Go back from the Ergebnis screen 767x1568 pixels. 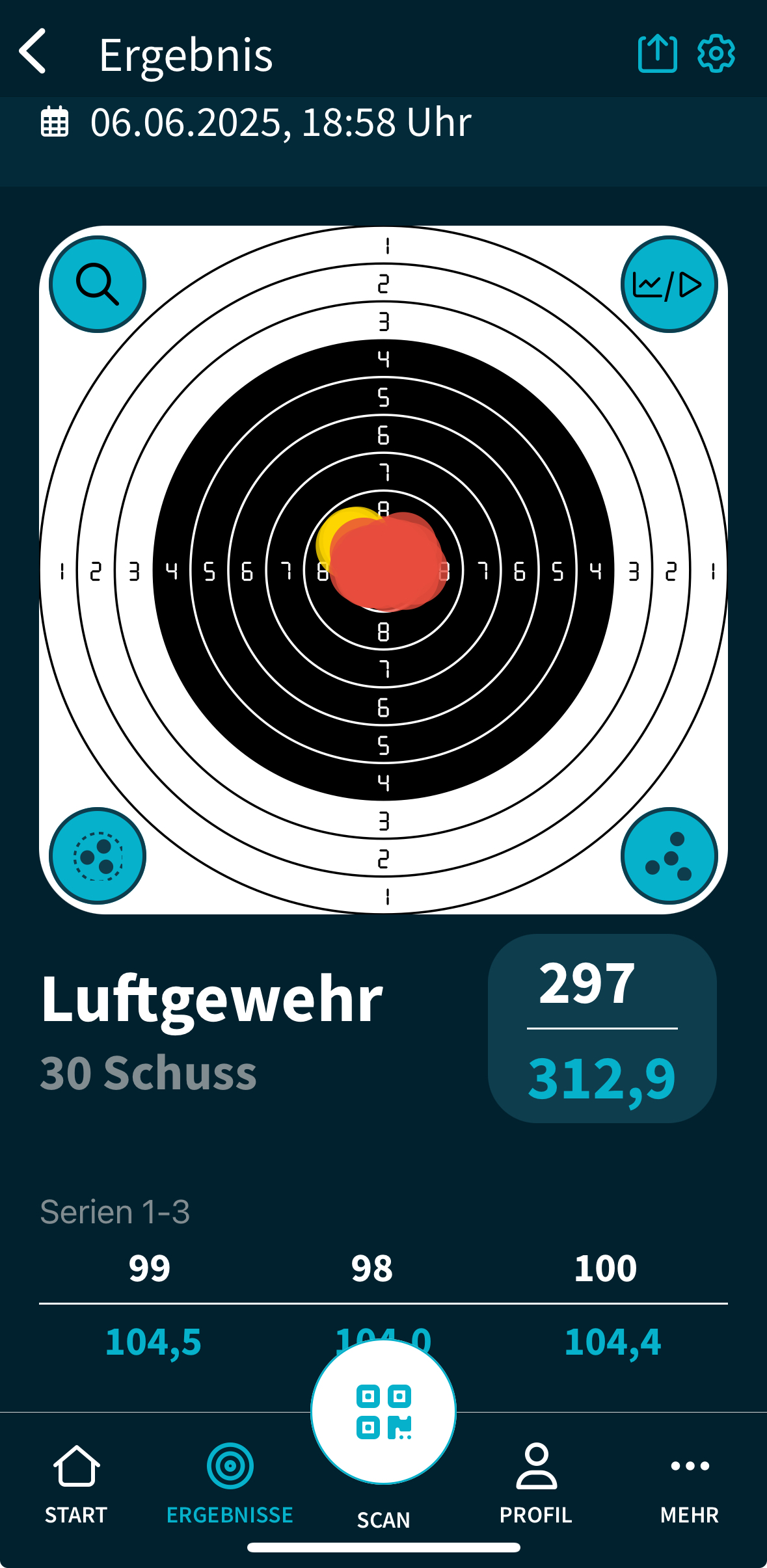33,51
